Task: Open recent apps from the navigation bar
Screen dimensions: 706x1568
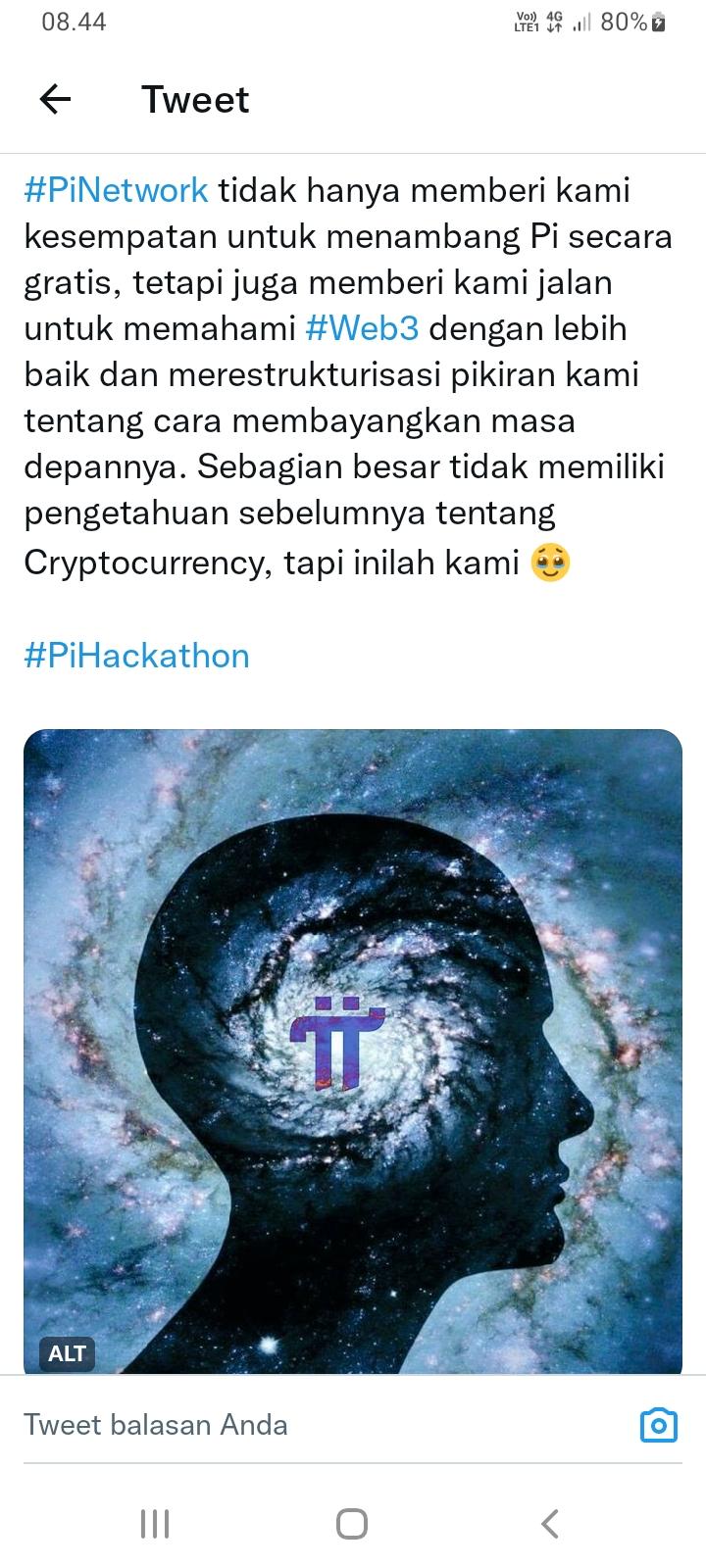Action: [155, 1524]
